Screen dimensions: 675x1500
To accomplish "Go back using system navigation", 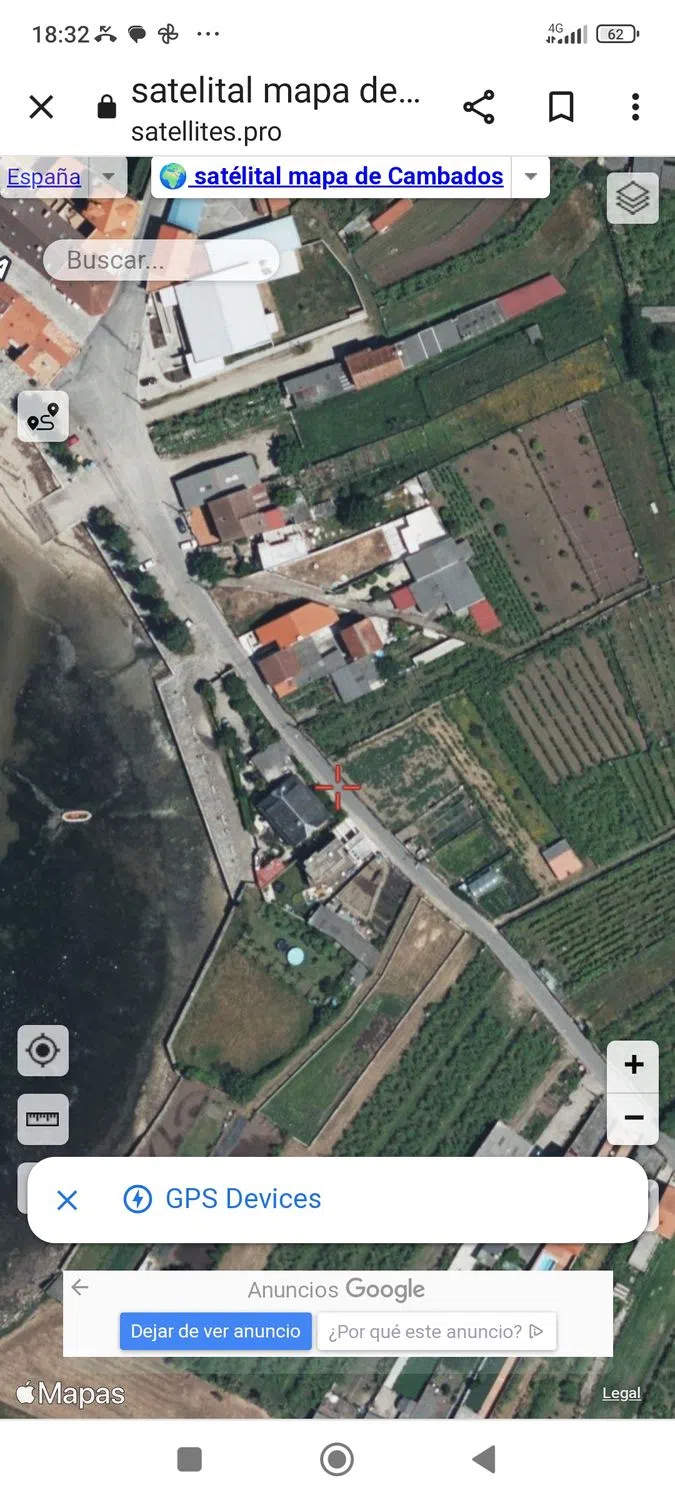I will [484, 1459].
